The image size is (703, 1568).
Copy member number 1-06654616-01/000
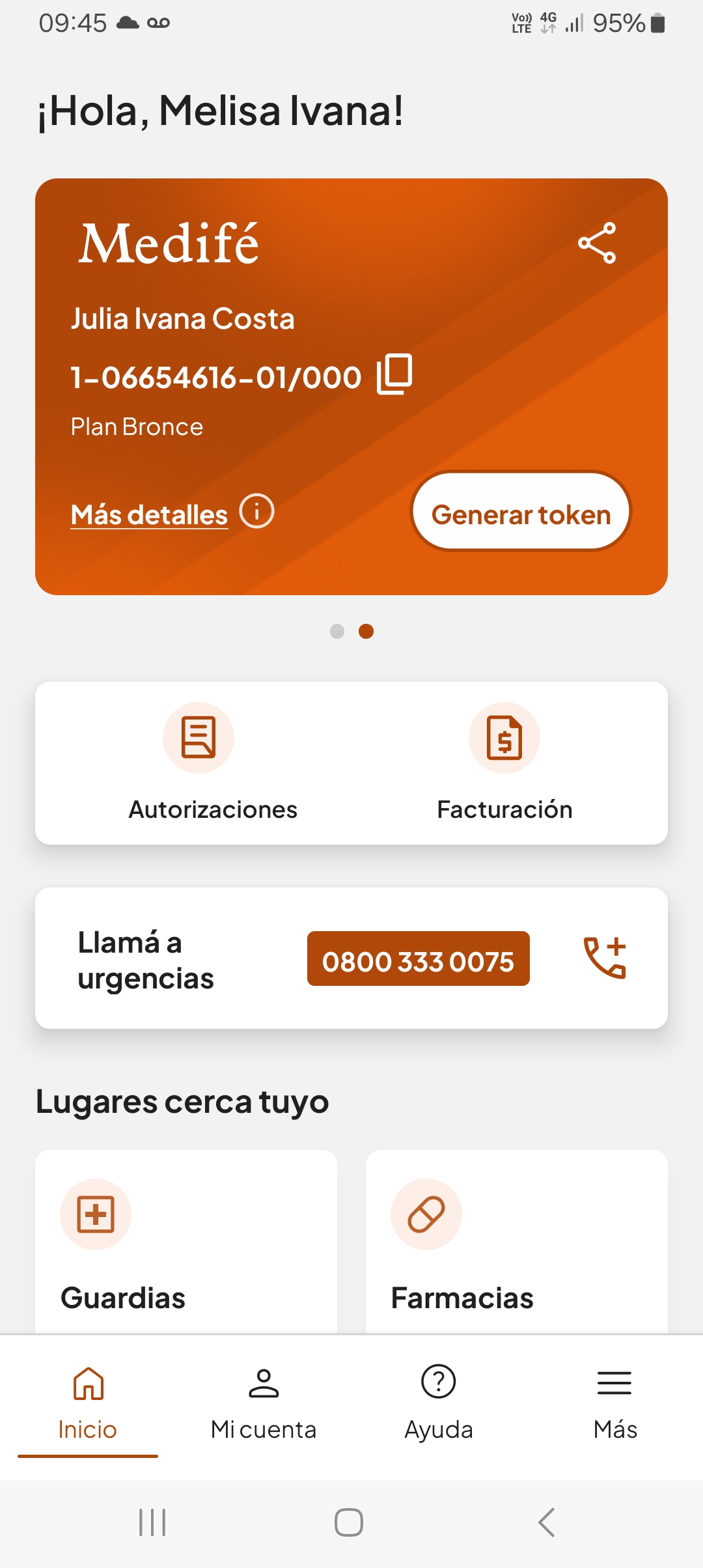[394, 374]
